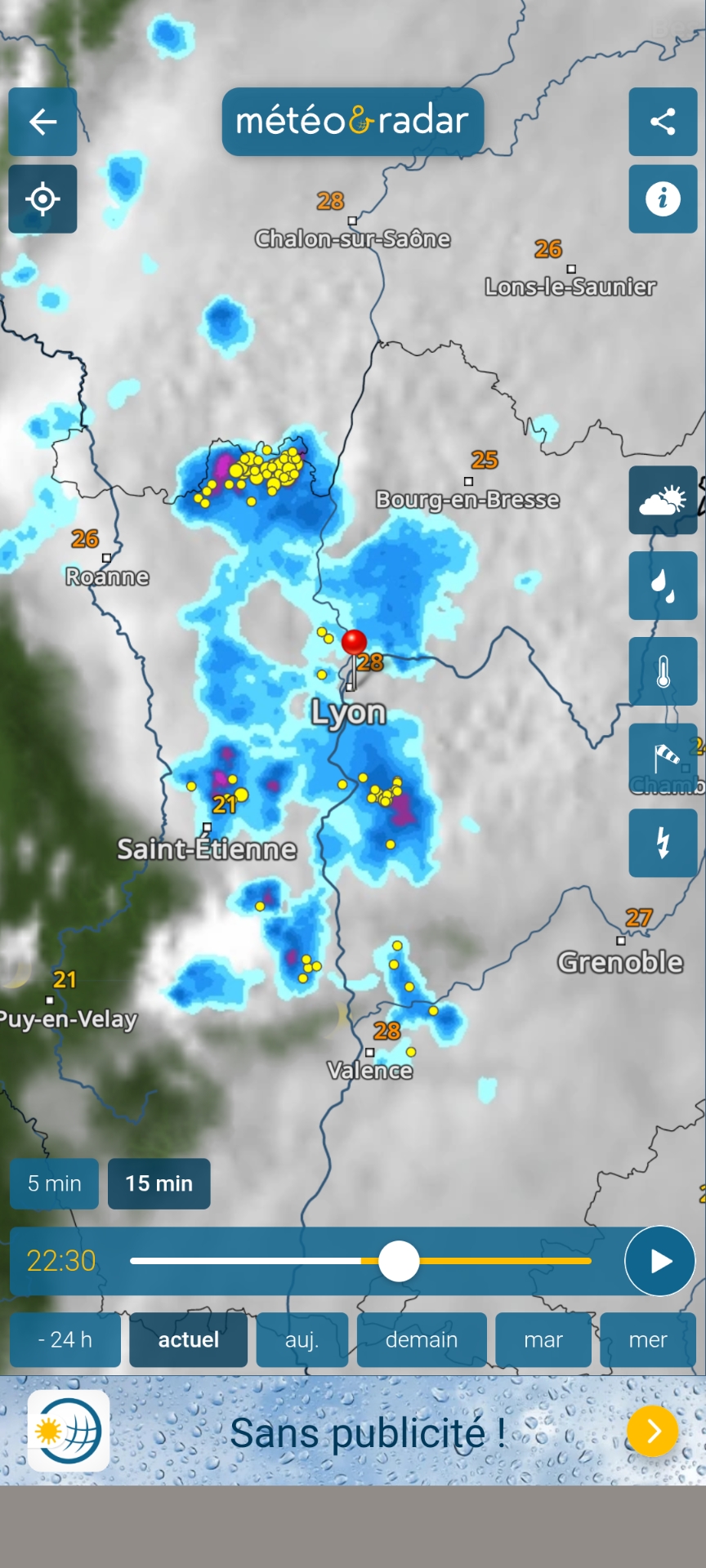Switch to the - 24 h period
This screenshot has height=1568, width=706.
coord(65,1339)
